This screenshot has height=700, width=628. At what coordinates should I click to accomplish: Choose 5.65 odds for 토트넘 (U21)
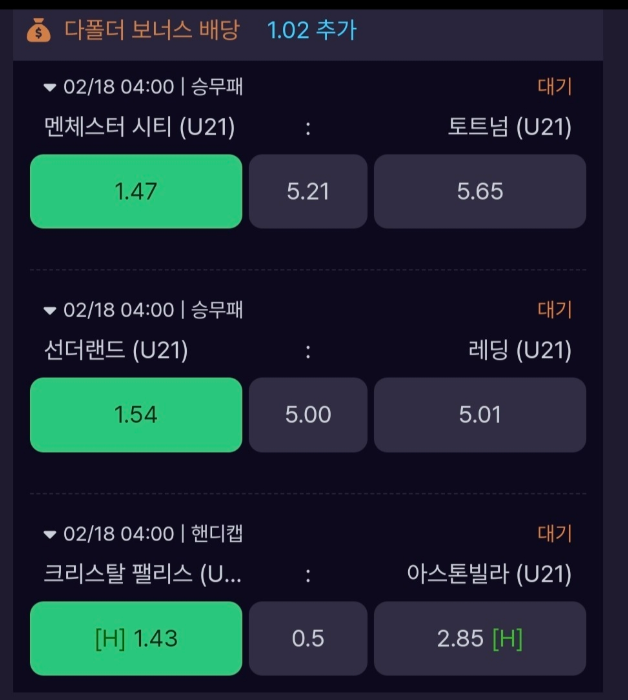480,191
